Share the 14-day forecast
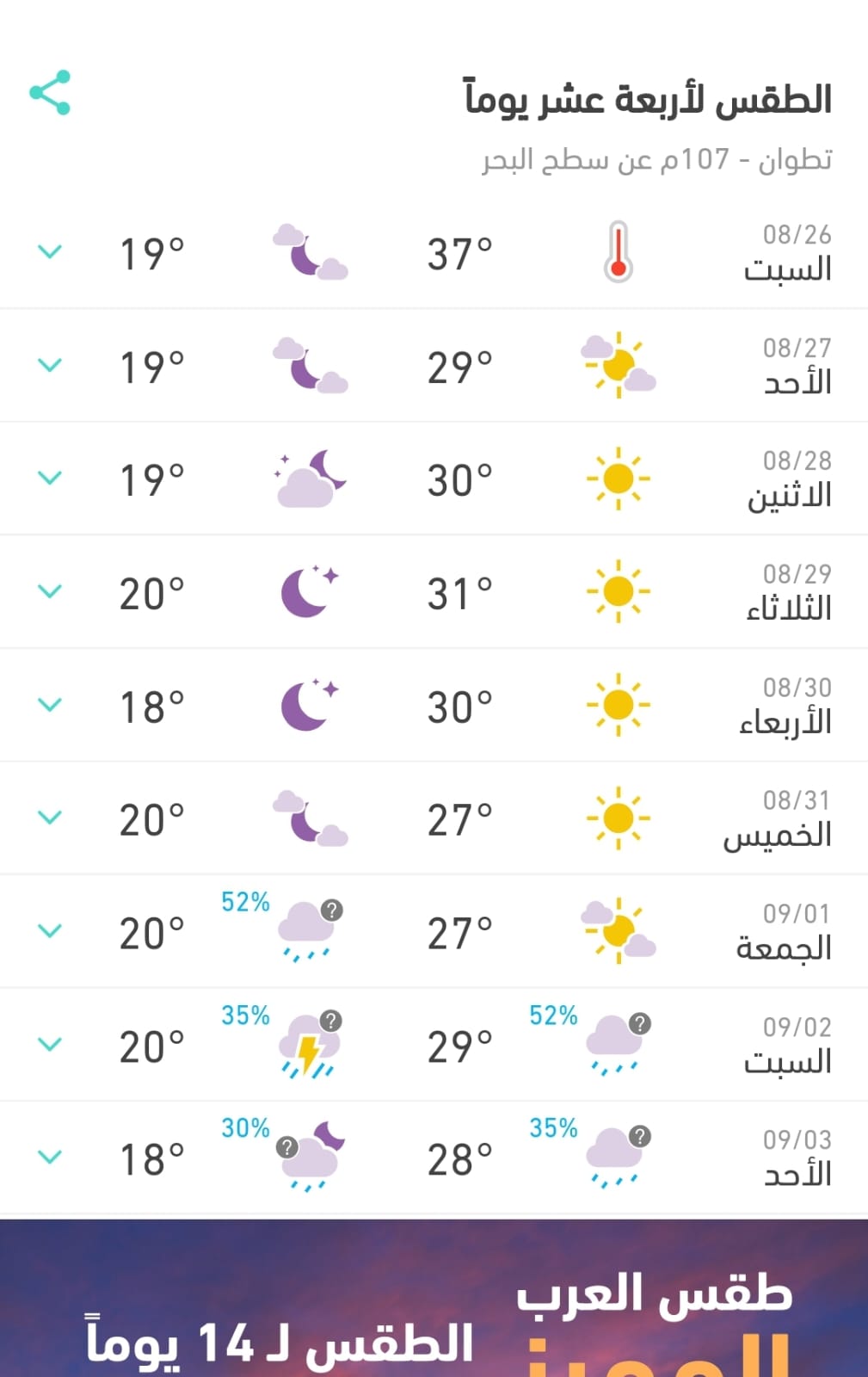The height and width of the screenshot is (1377, 868). [x=50, y=93]
